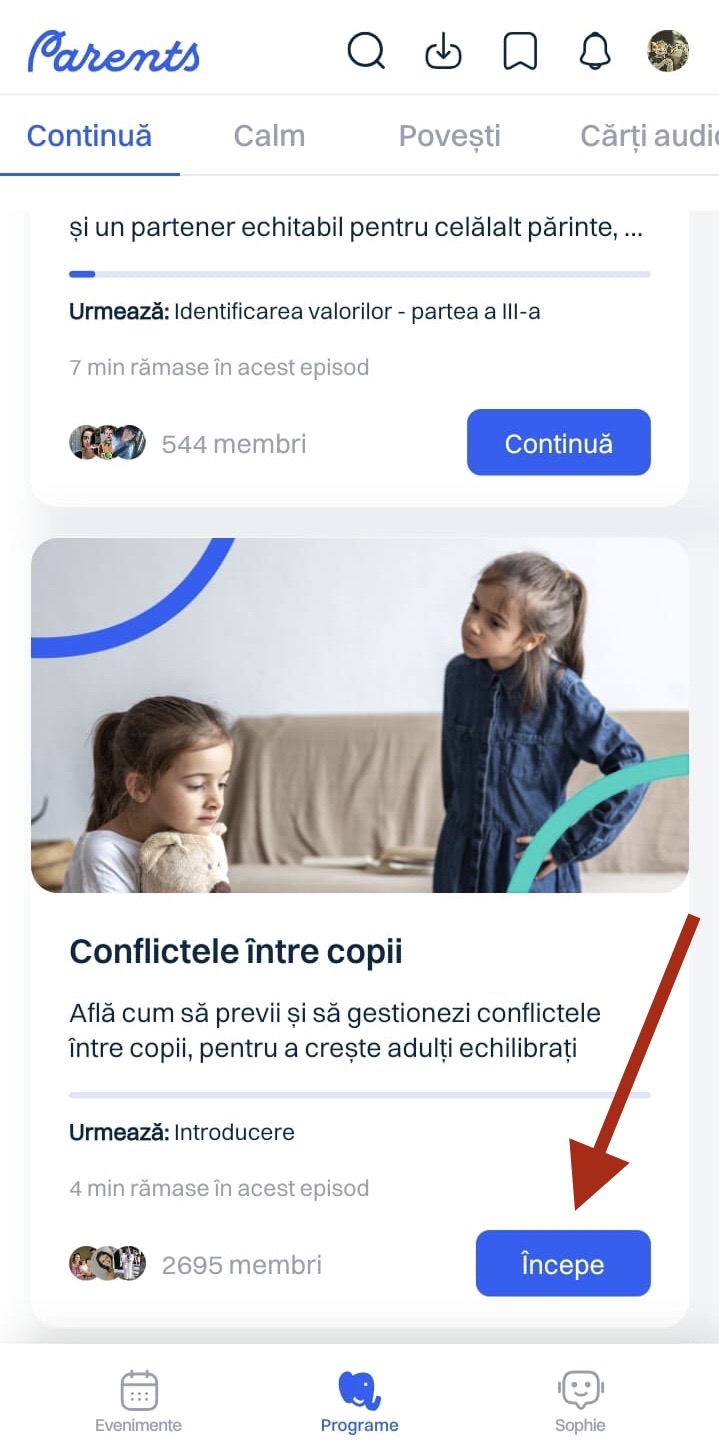Open the notifications bell
The width and height of the screenshot is (719, 1452).
tap(595, 51)
